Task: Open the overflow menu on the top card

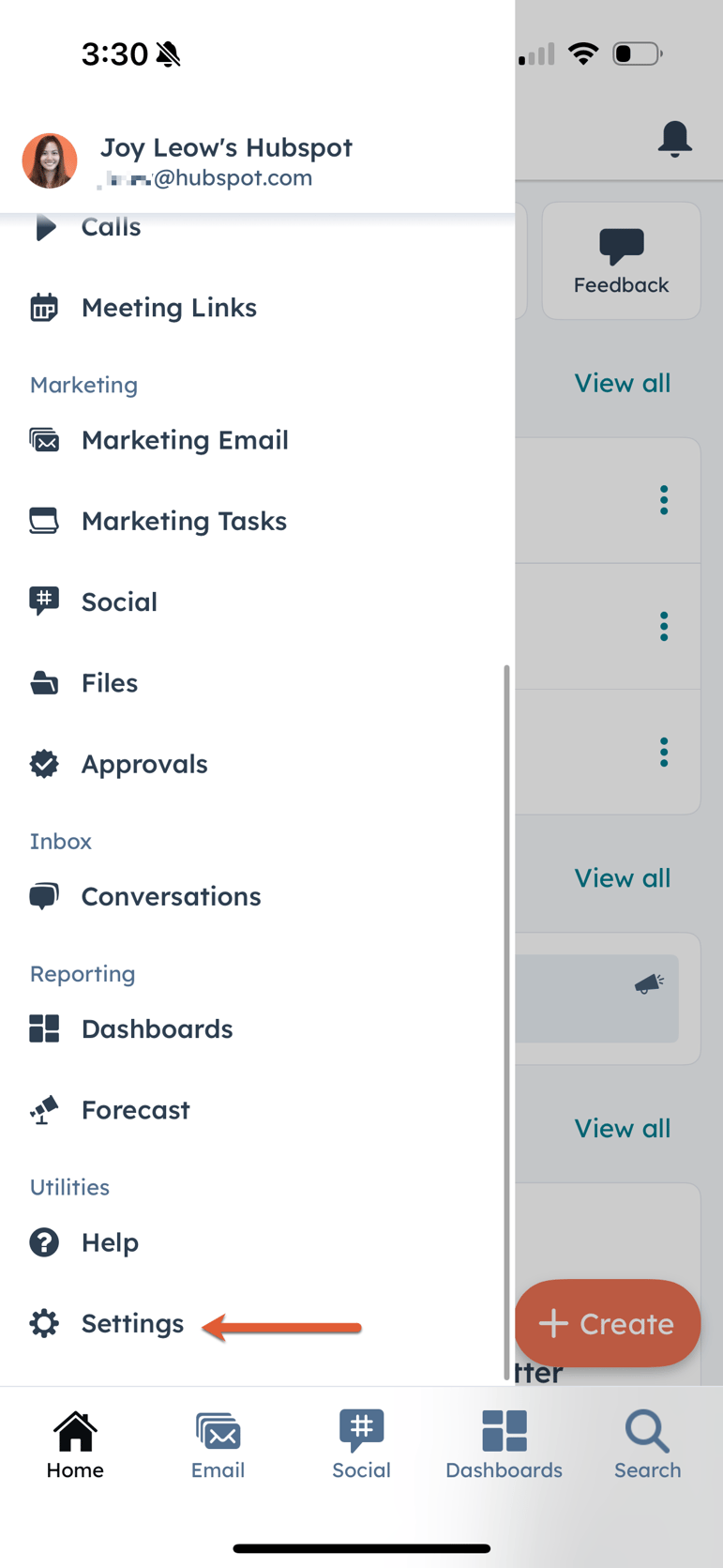Action: click(x=663, y=500)
